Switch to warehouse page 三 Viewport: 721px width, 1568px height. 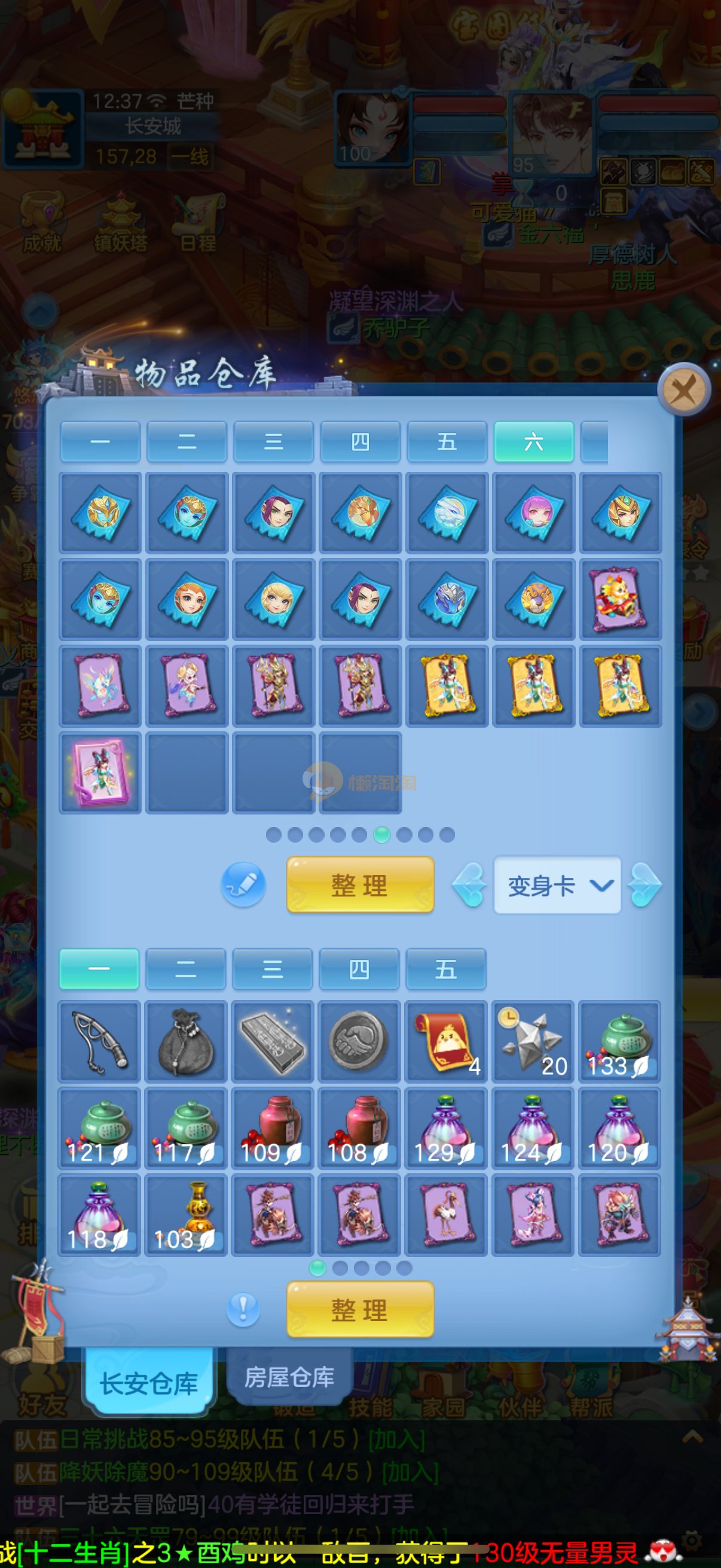coord(274,442)
